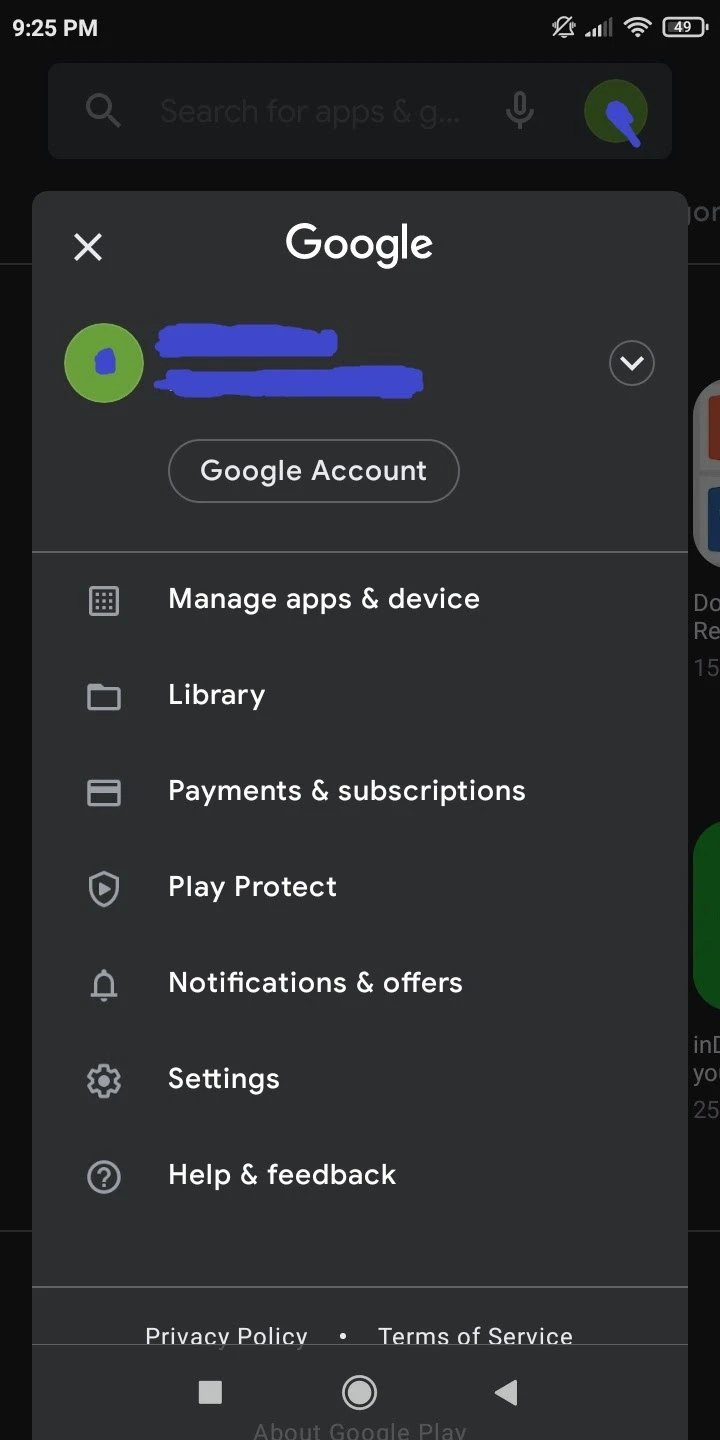This screenshot has height=1440, width=720.
Task: Open Manage apps & device
Action: pos(360,600)
